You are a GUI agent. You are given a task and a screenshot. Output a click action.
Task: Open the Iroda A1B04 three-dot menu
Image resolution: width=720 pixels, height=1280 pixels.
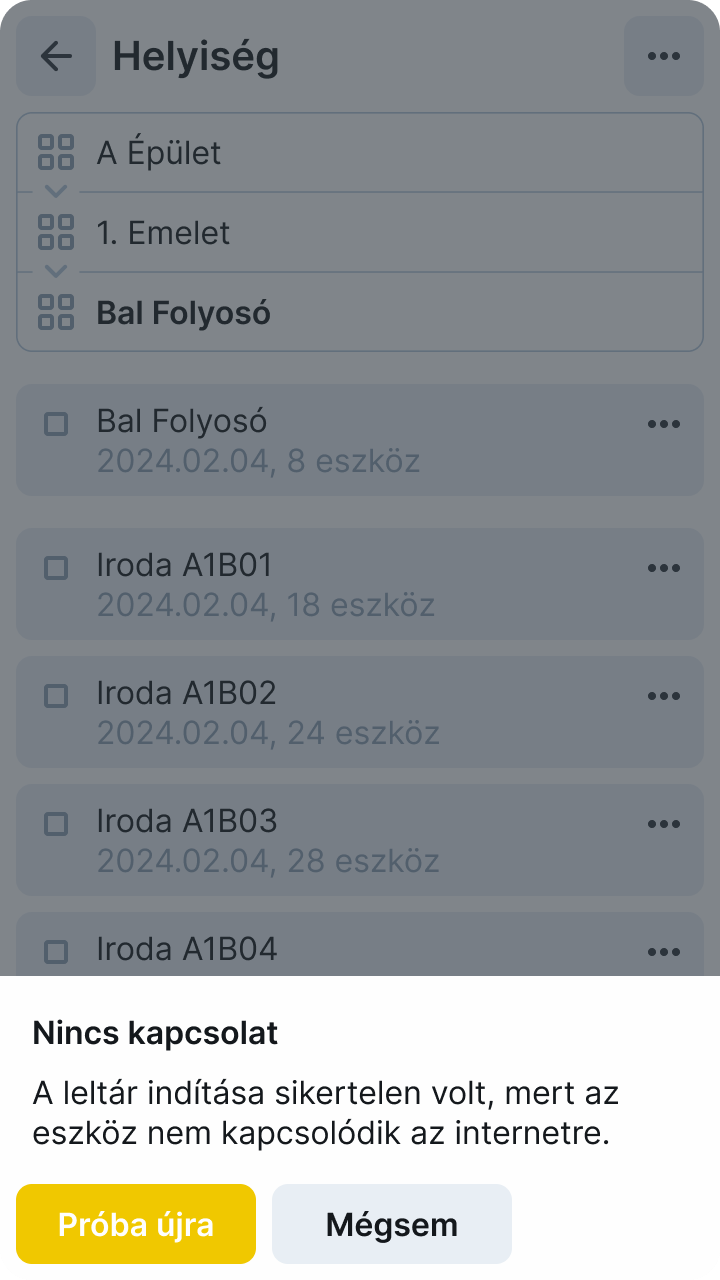point(664,952)
